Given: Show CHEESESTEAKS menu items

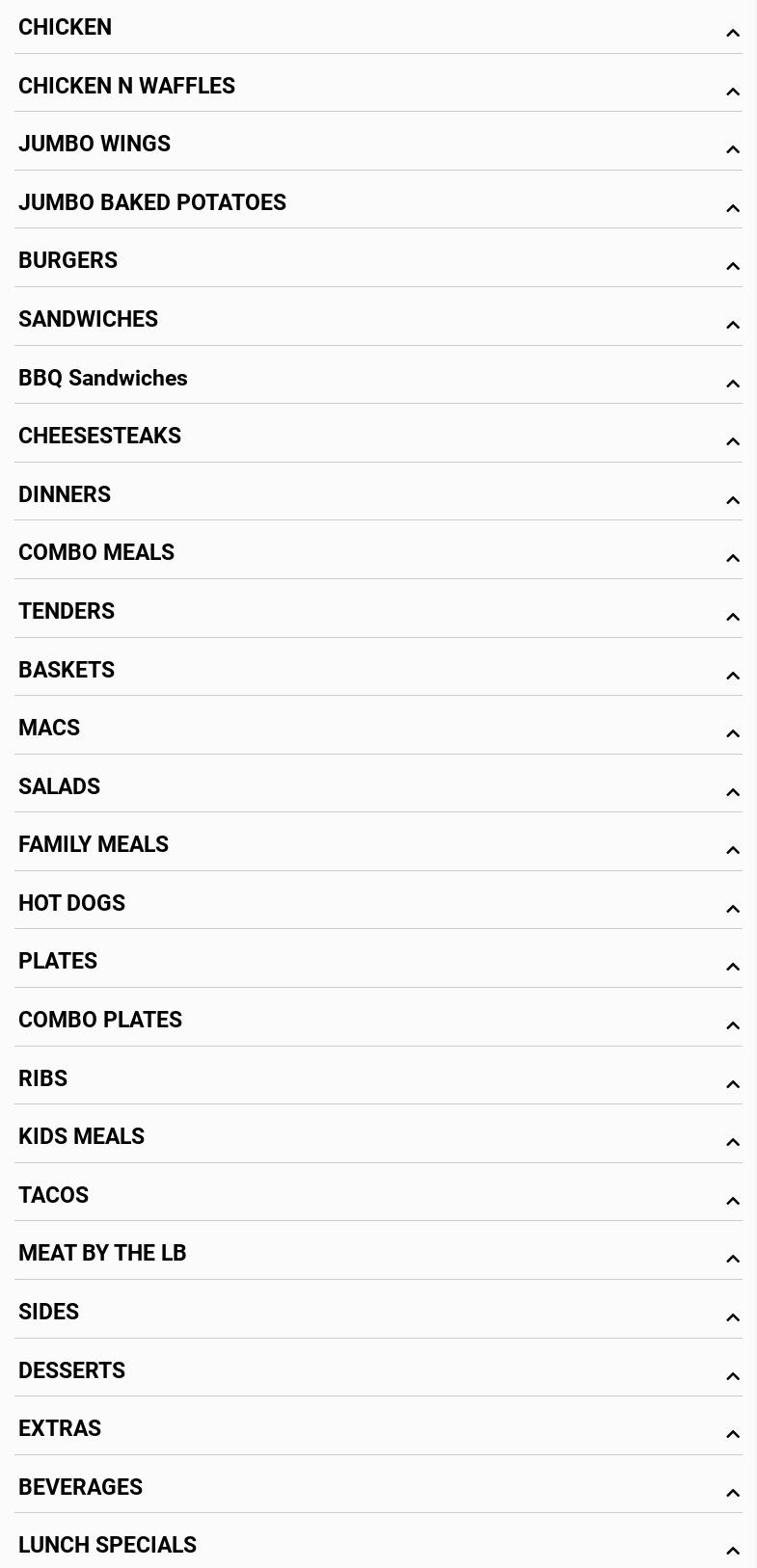Looking at the screenshot, I should point(377,437).
